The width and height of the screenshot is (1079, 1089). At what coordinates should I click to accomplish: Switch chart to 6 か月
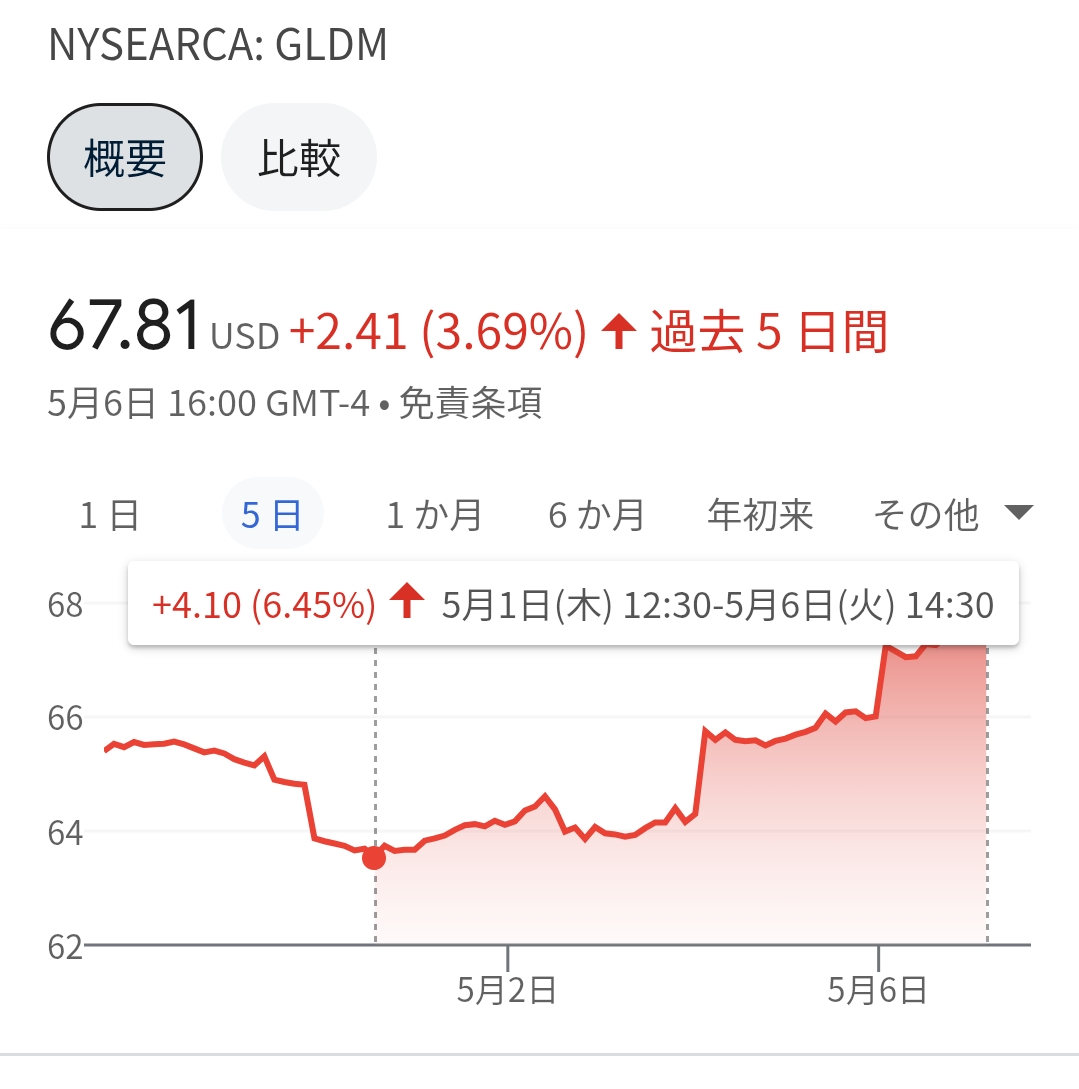pos(597,515)
